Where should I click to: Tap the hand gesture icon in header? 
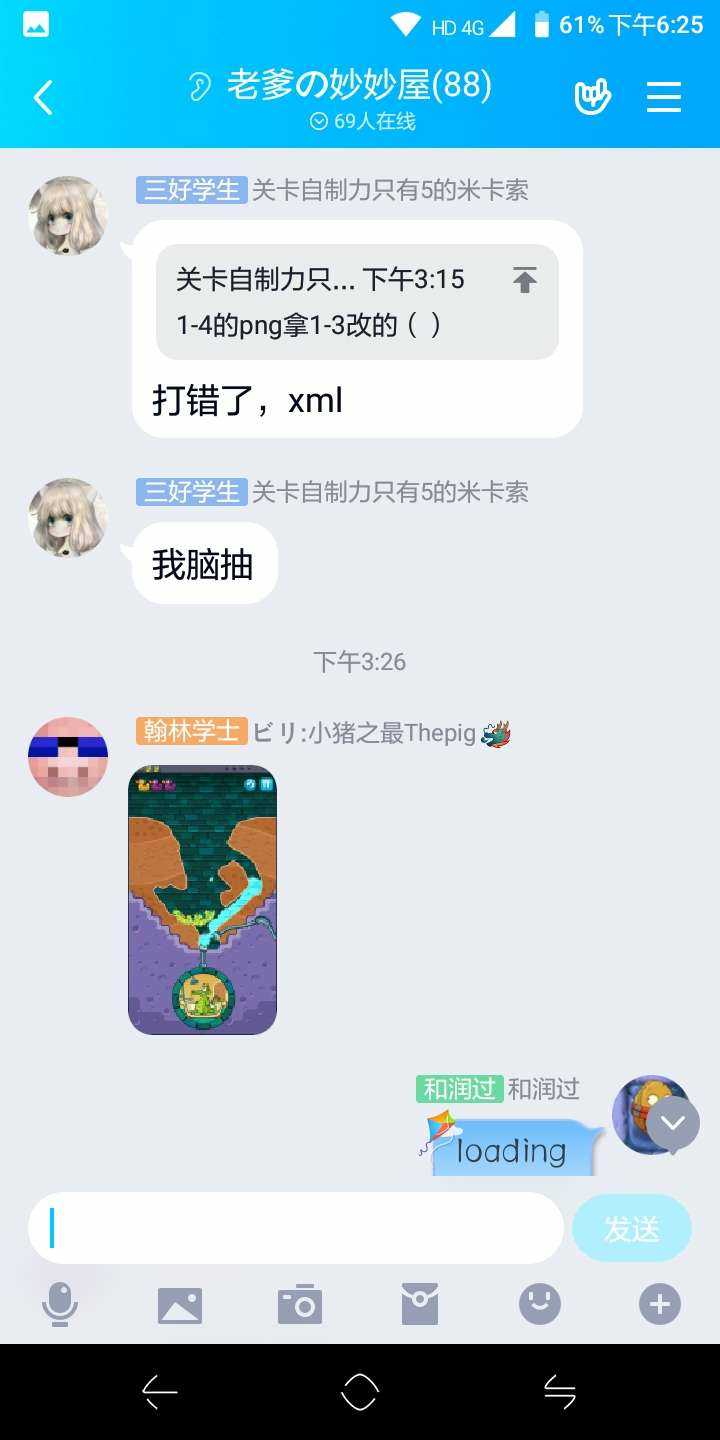[592, 97]
